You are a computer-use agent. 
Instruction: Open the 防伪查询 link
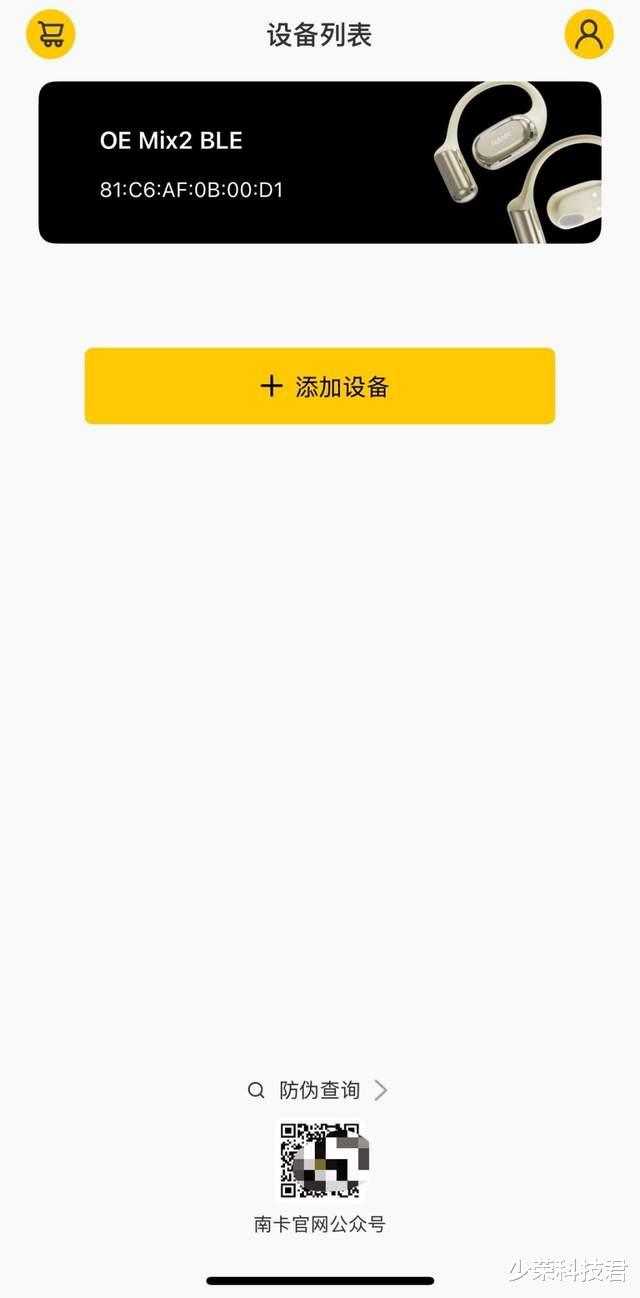pyautogui.click(x=318, y=1090)
